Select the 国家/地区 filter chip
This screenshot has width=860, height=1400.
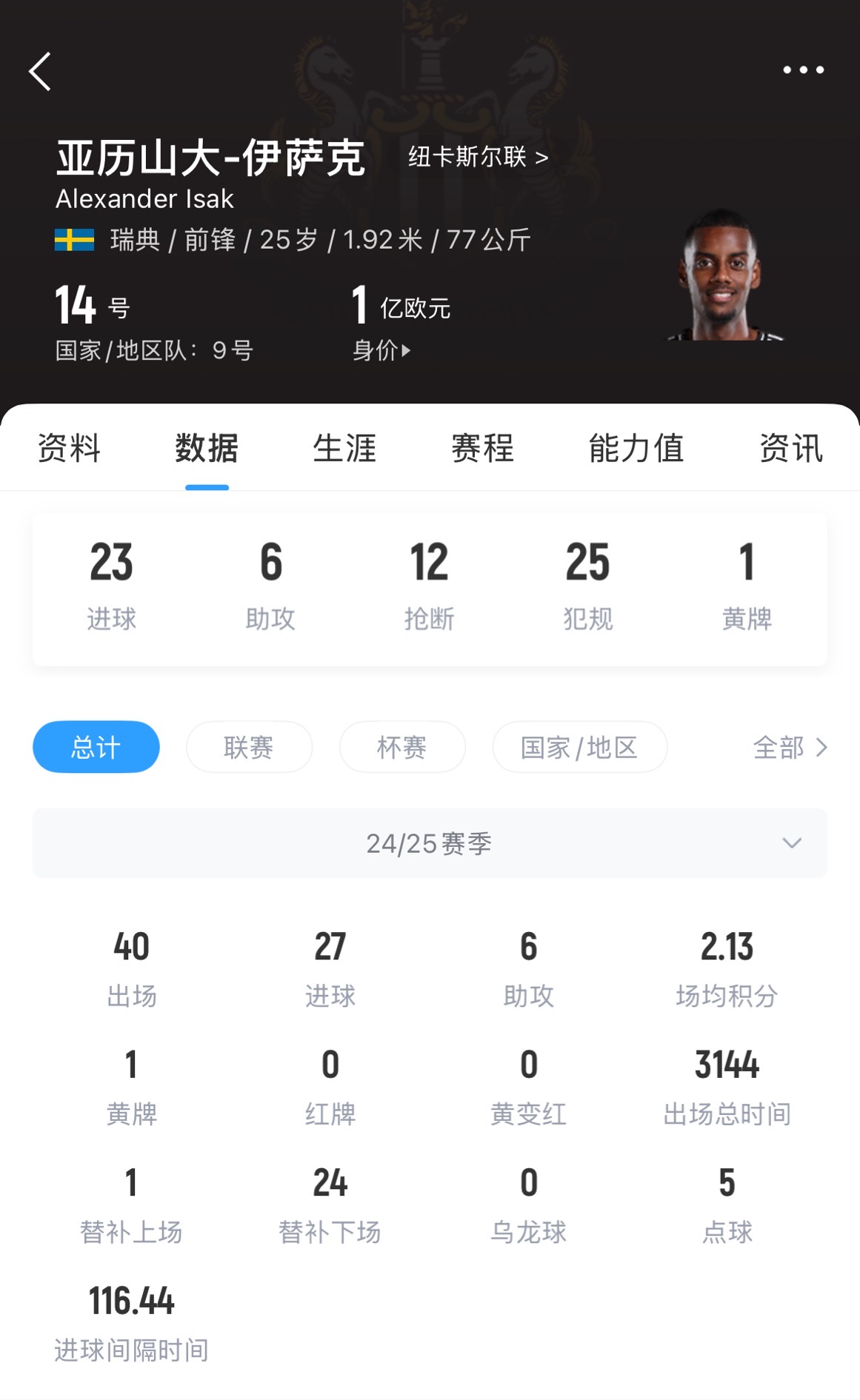[x=579, y=747]
